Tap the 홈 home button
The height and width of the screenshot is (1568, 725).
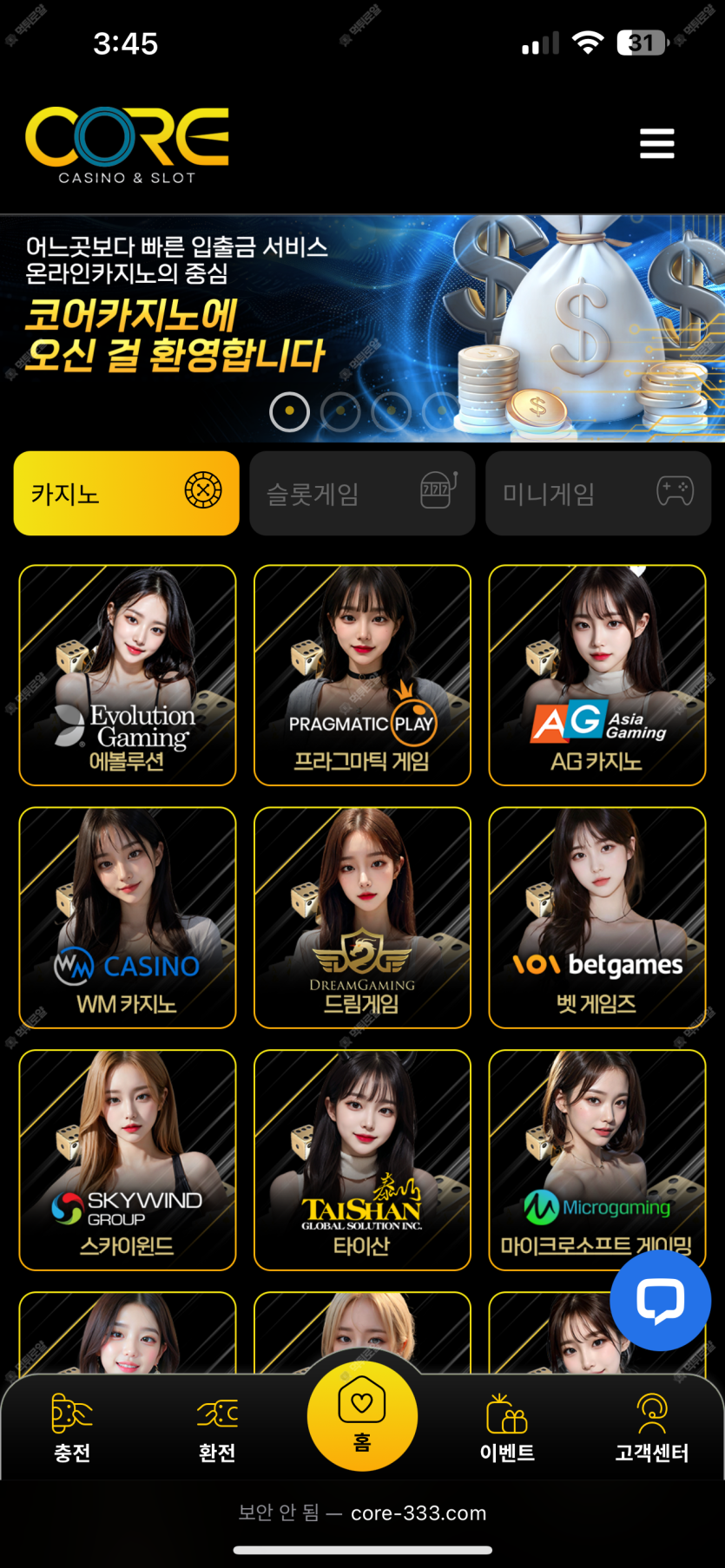pos(362,1415)
